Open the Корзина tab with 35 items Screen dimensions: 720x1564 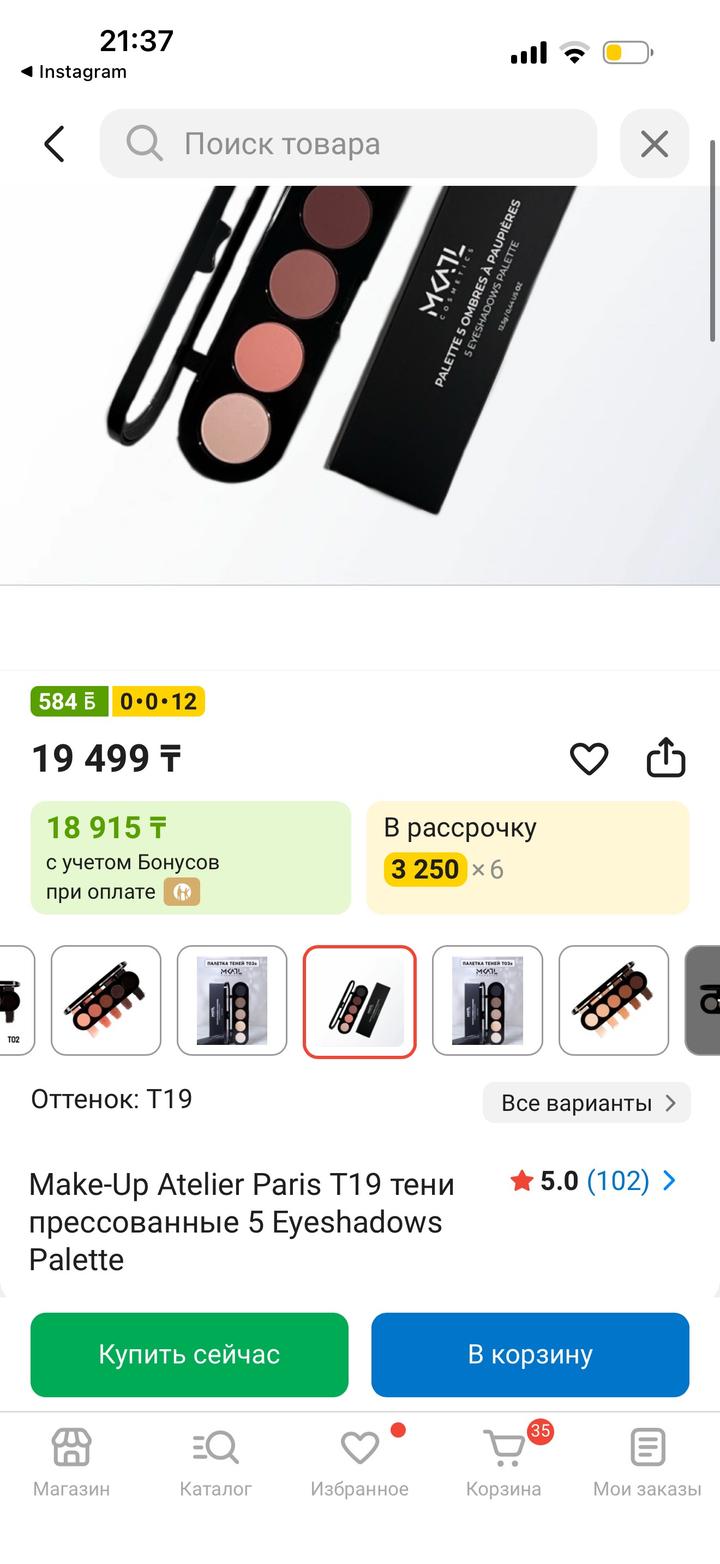(503, 1462)
